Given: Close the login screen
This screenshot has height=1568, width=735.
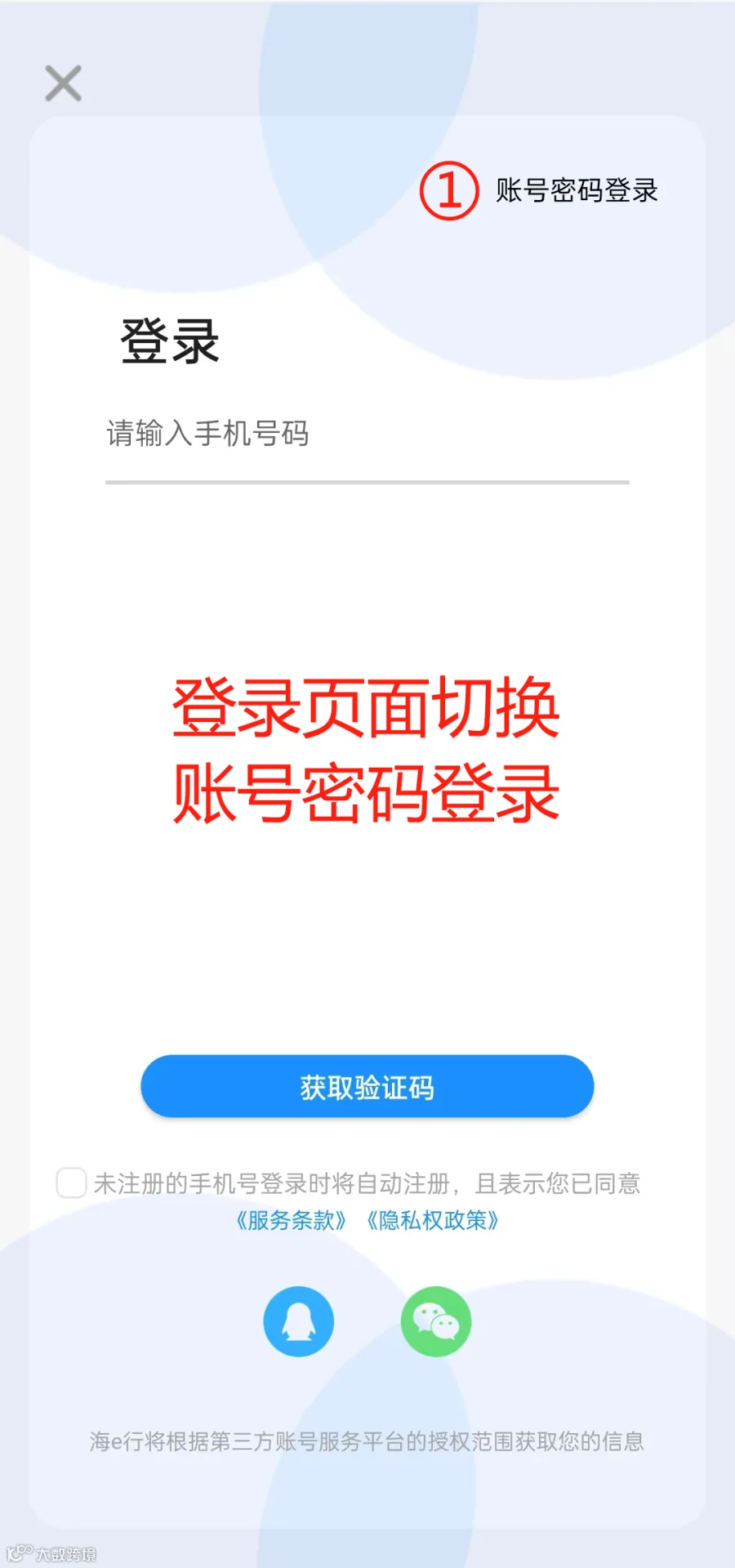Looking at the screenshot, I should [x=63, y=83].
